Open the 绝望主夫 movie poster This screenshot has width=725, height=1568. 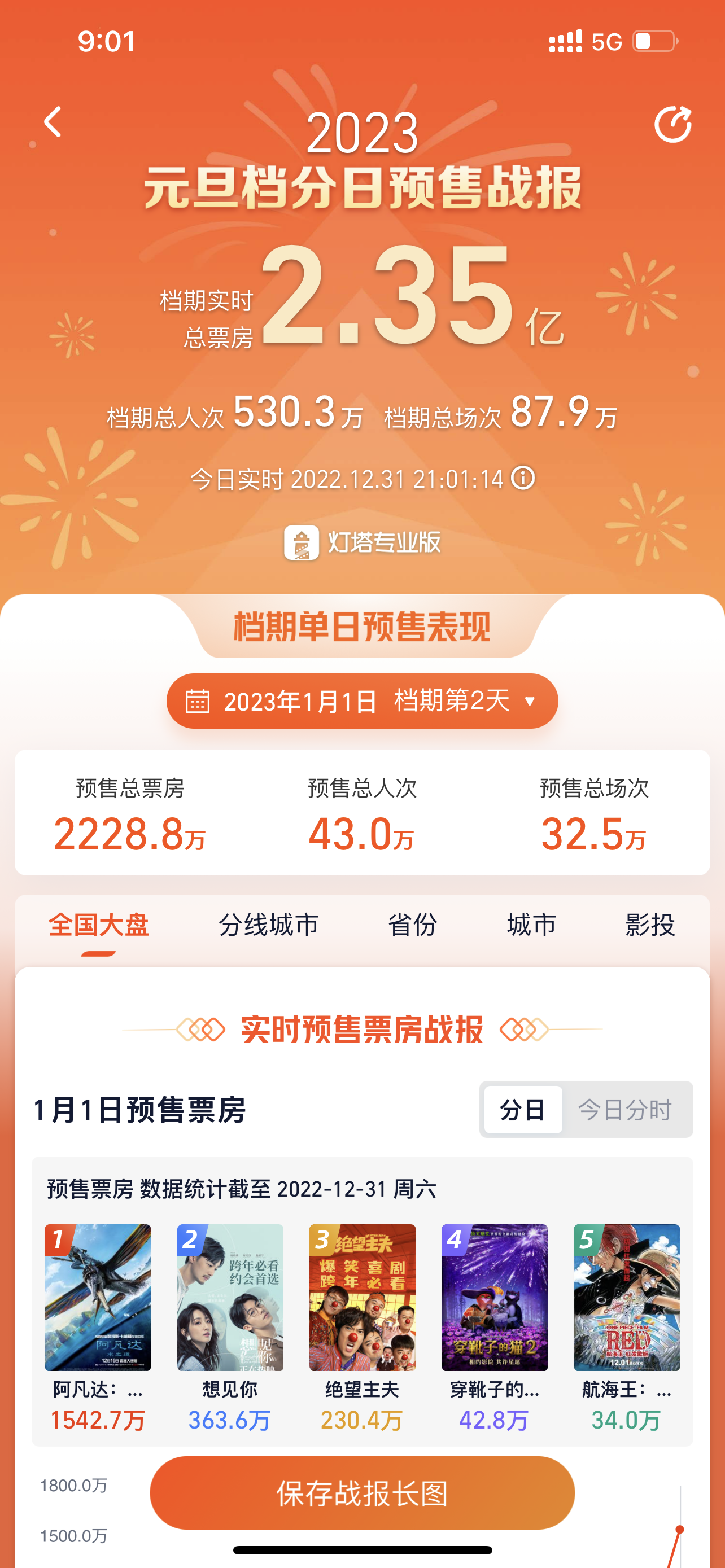(x=362, y=1297)
